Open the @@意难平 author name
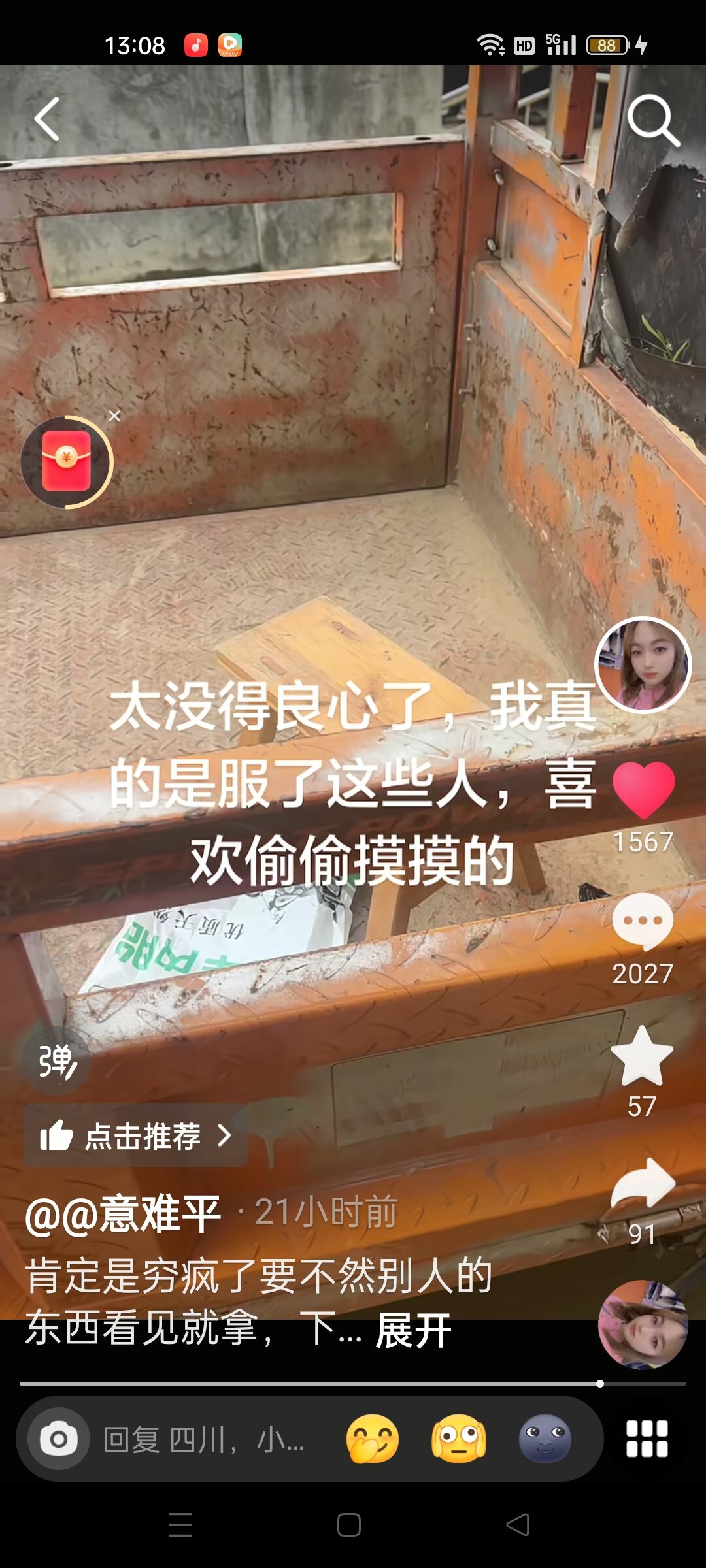This screenshot has width=706, height=1568. 123,1214
